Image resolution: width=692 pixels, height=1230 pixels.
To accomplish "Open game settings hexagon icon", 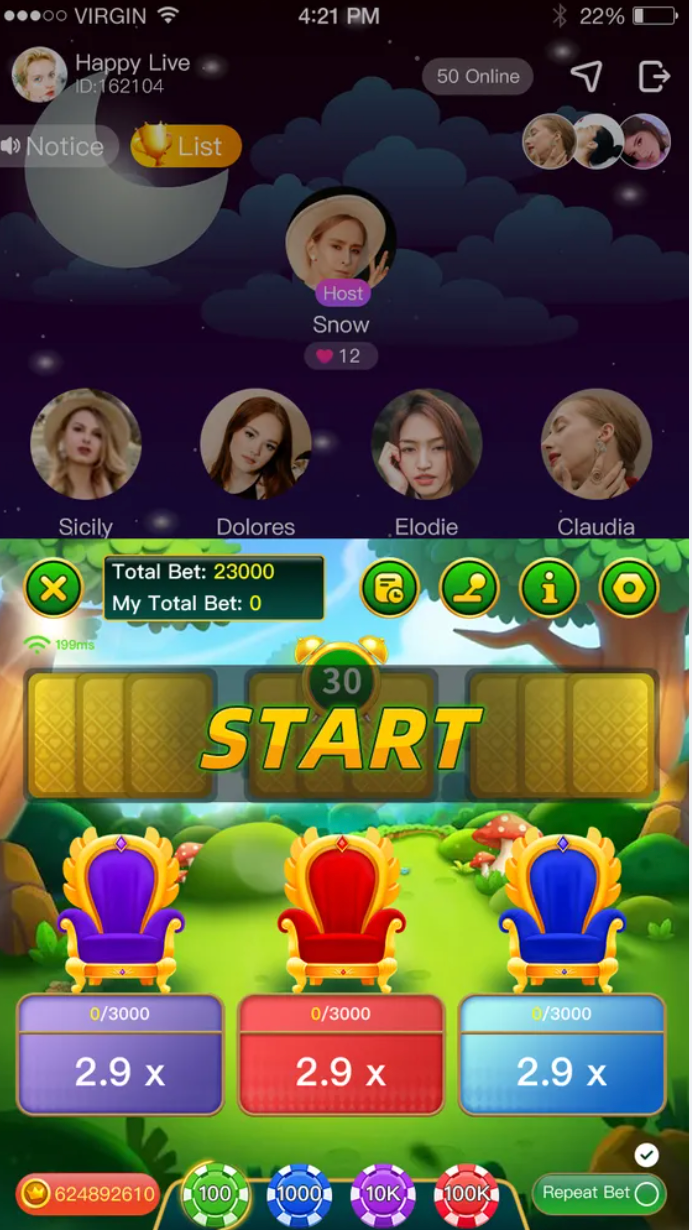I will click(x=628, y=588).
